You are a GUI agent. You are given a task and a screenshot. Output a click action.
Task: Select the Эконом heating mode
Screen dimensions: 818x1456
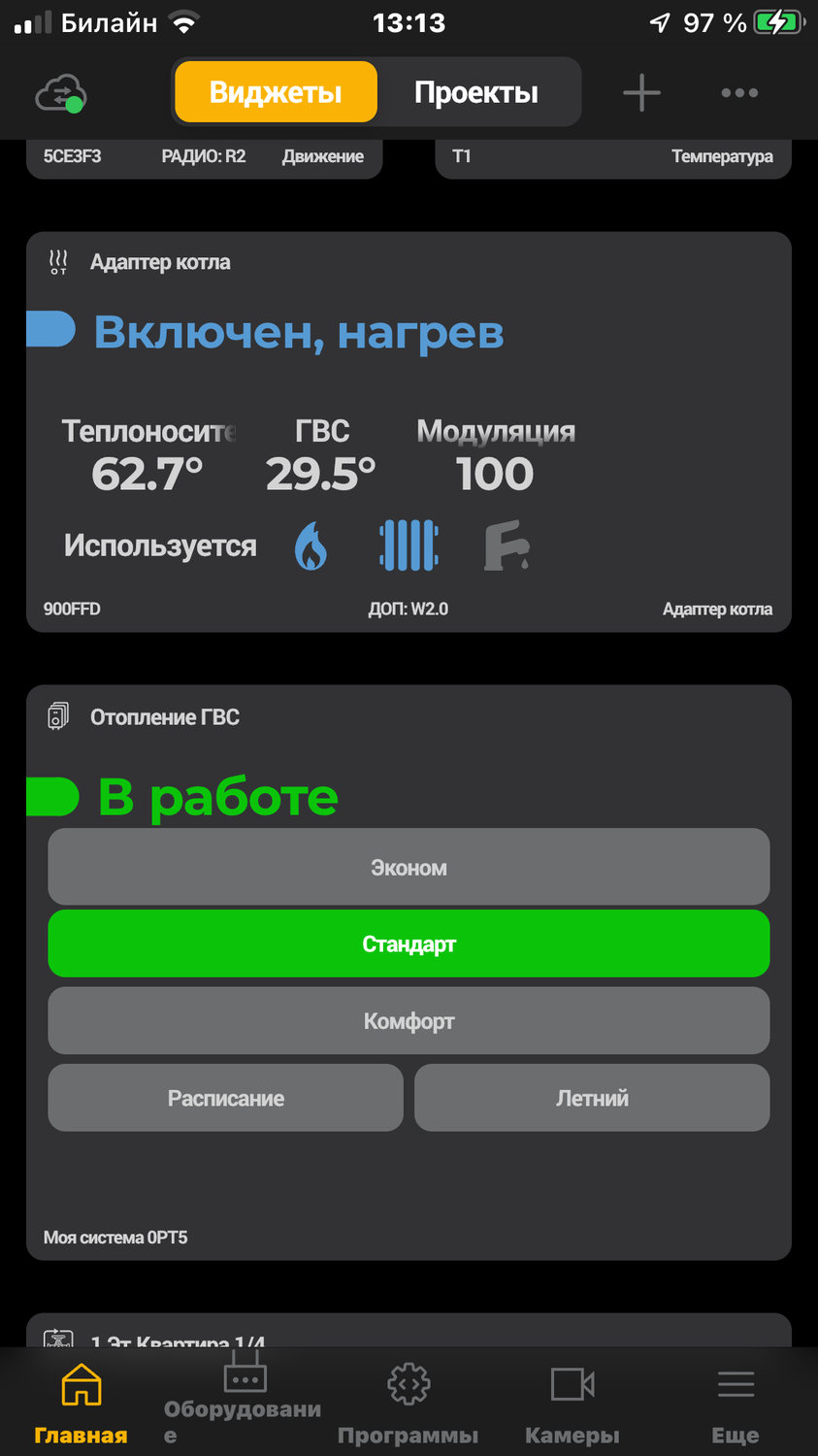pos(409,866)
